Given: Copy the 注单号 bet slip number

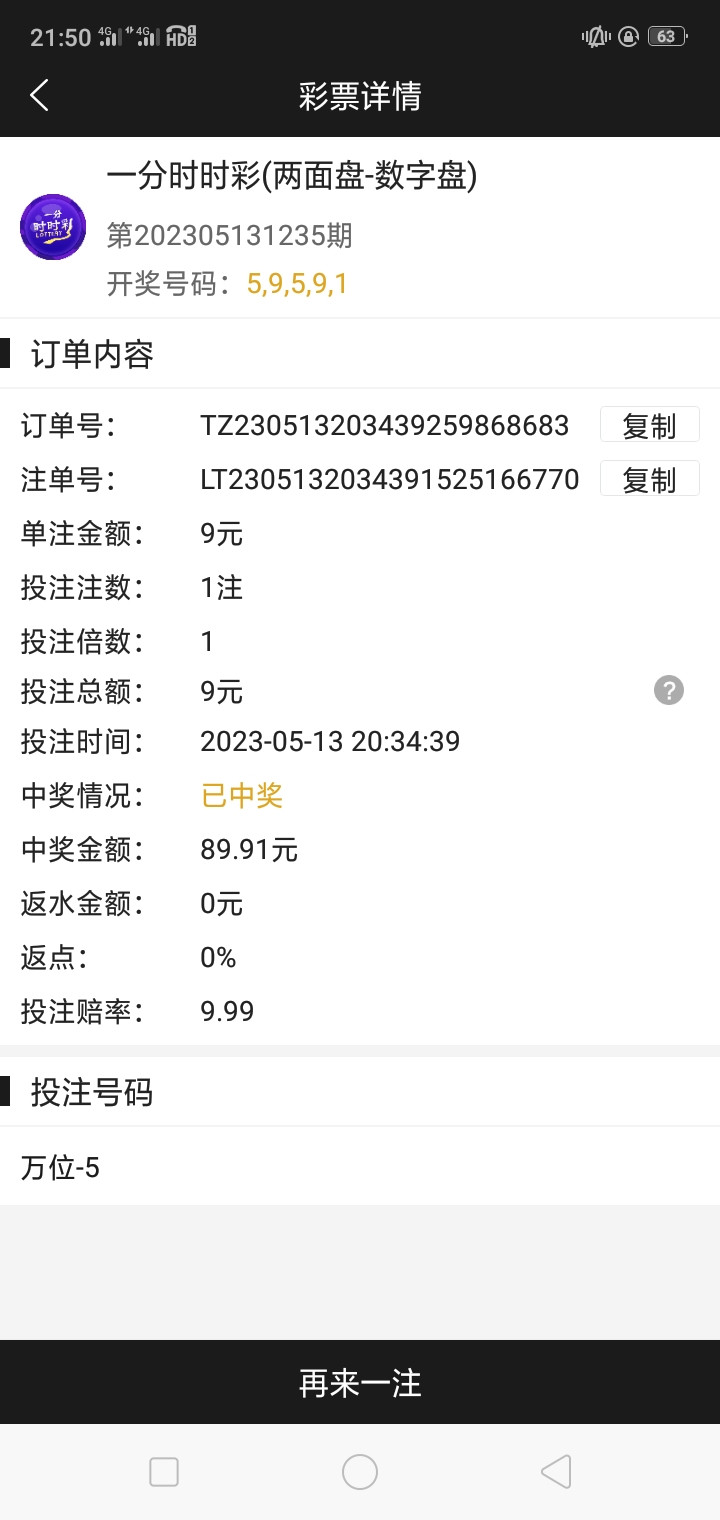Looking at the screenshot, I should tap(649, 479).
